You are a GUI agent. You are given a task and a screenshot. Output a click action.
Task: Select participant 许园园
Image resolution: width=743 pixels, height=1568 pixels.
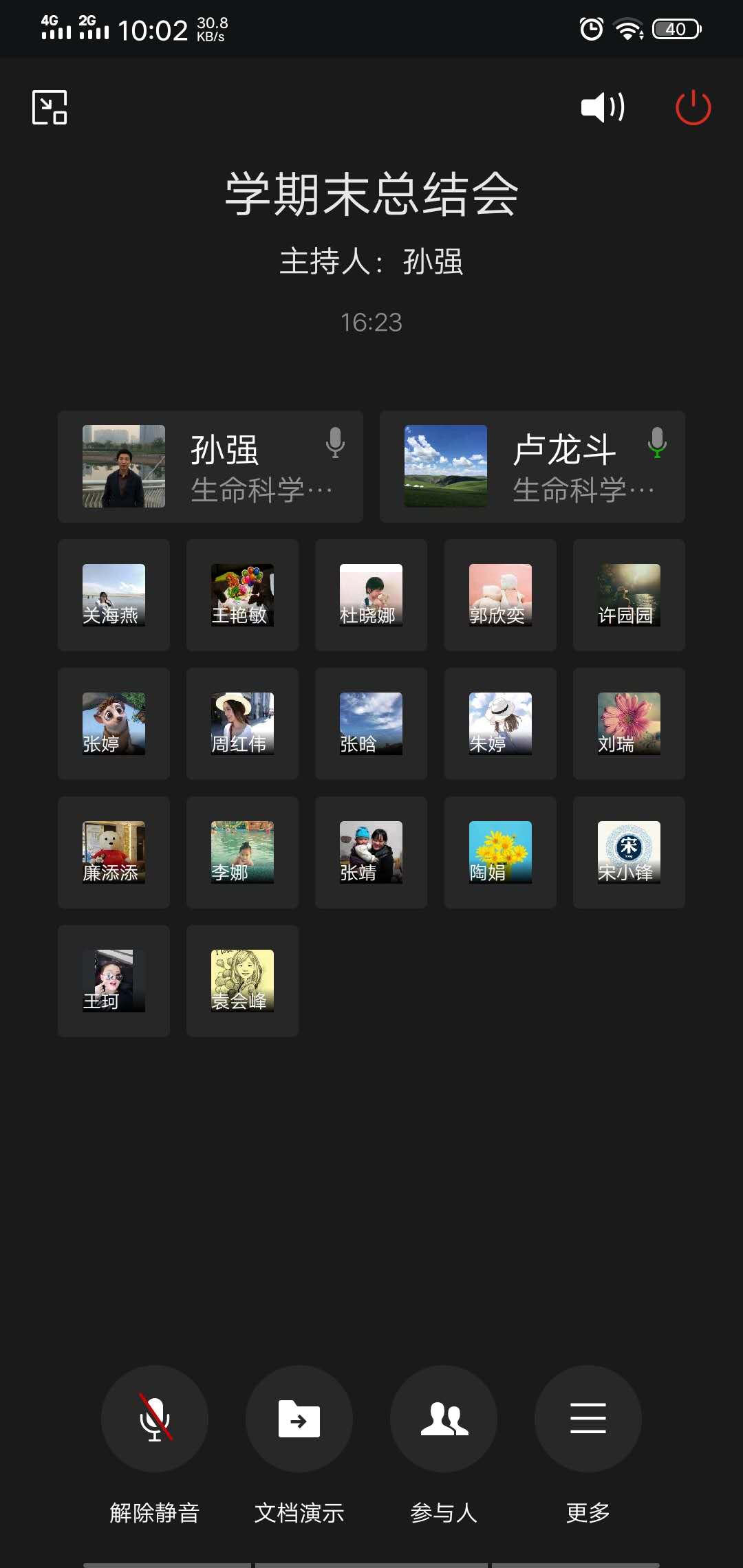pos(629,595)
